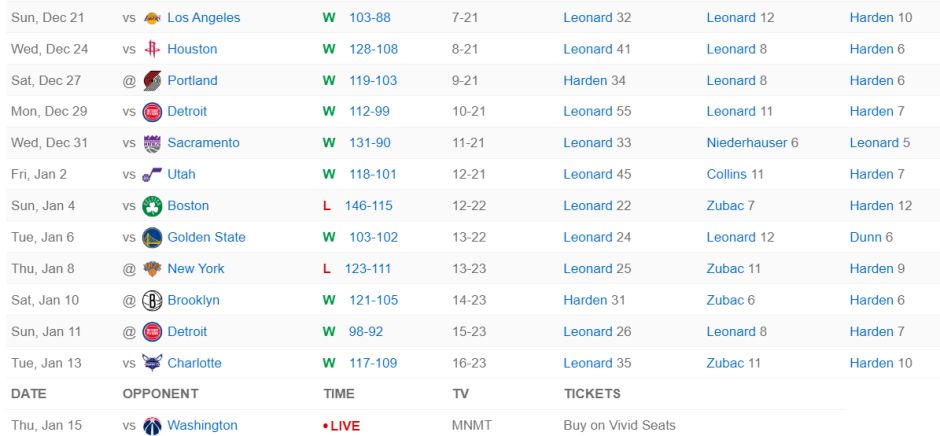Open the Golden State team page
This screenshot has width=940, height=436.
pos(206,237)
